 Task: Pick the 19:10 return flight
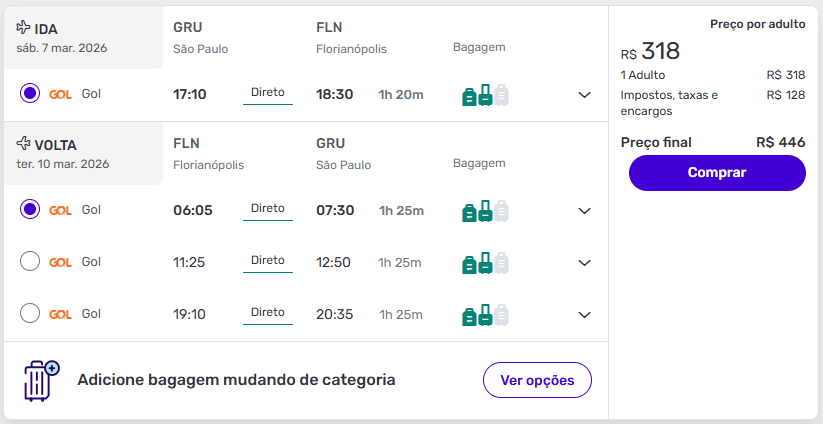[x=30, y=314]
